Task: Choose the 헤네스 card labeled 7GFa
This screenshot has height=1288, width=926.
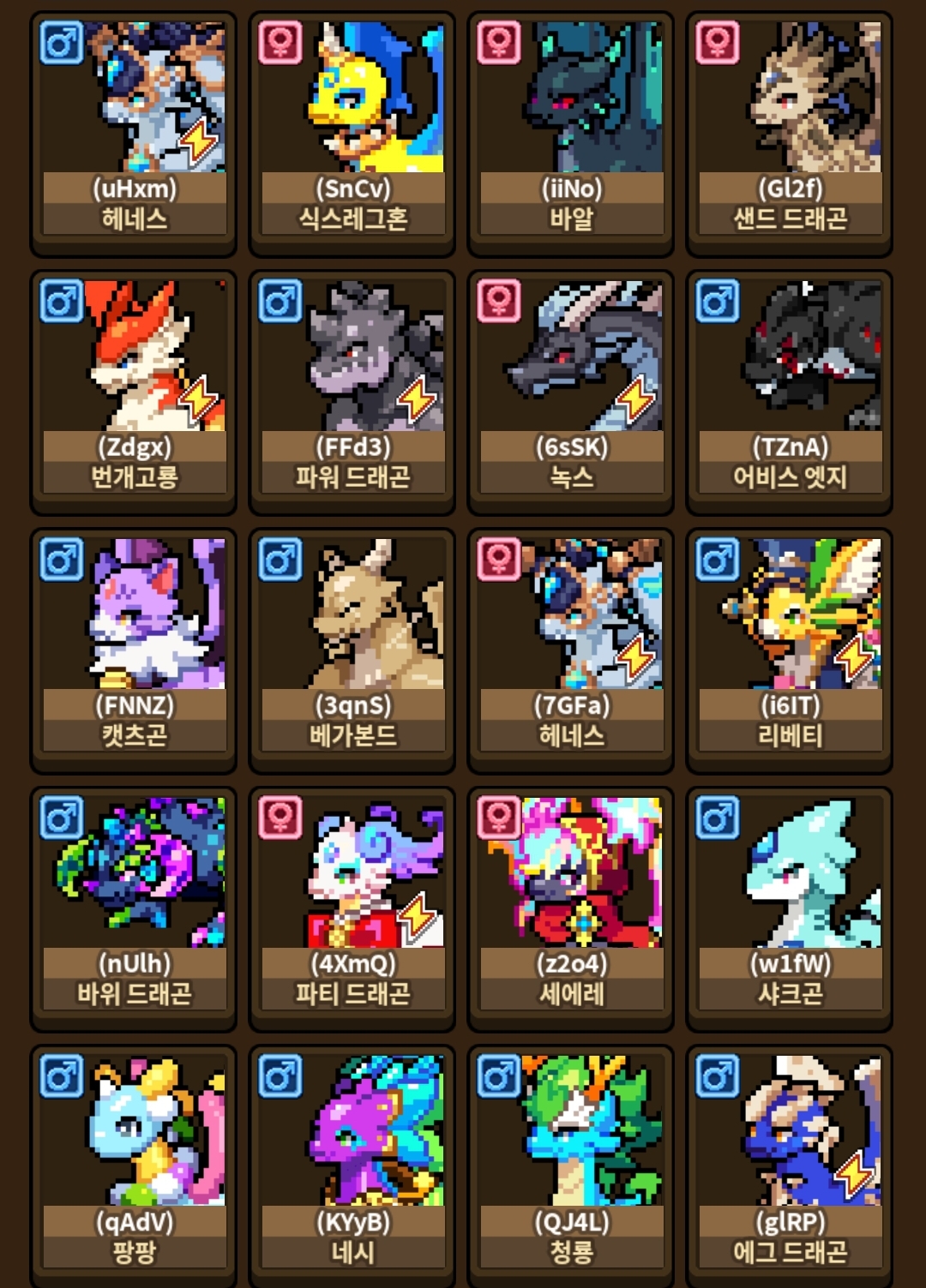Action: tap(570, 650)
